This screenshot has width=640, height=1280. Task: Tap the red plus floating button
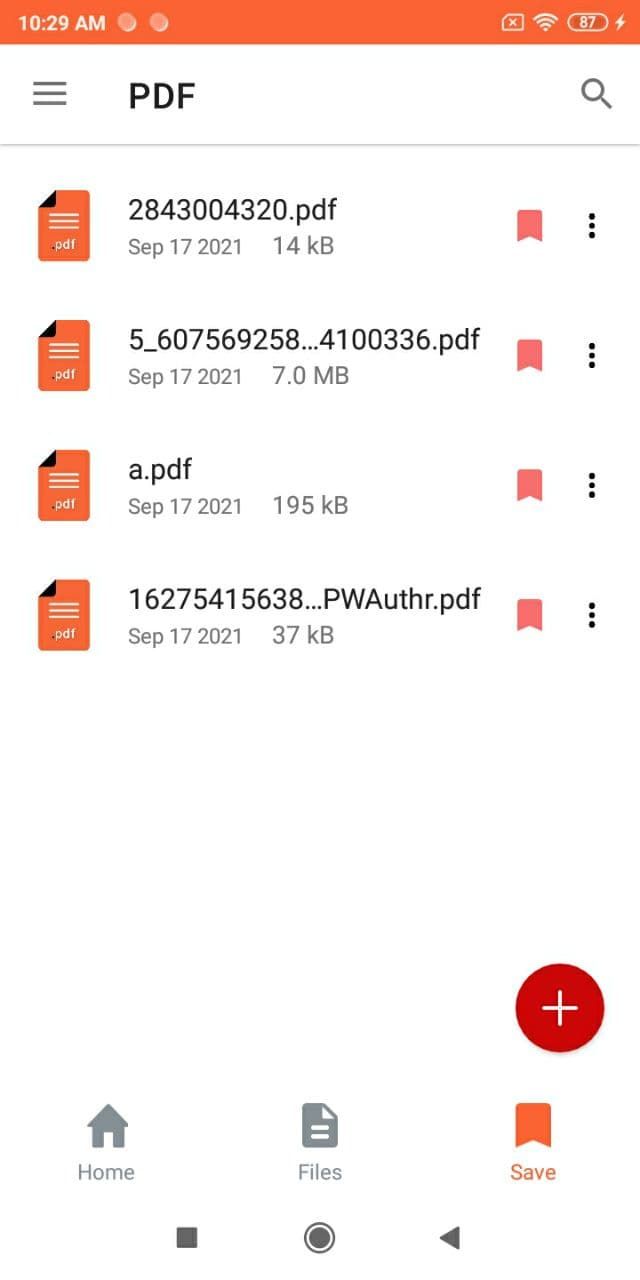click(560, 1008)
